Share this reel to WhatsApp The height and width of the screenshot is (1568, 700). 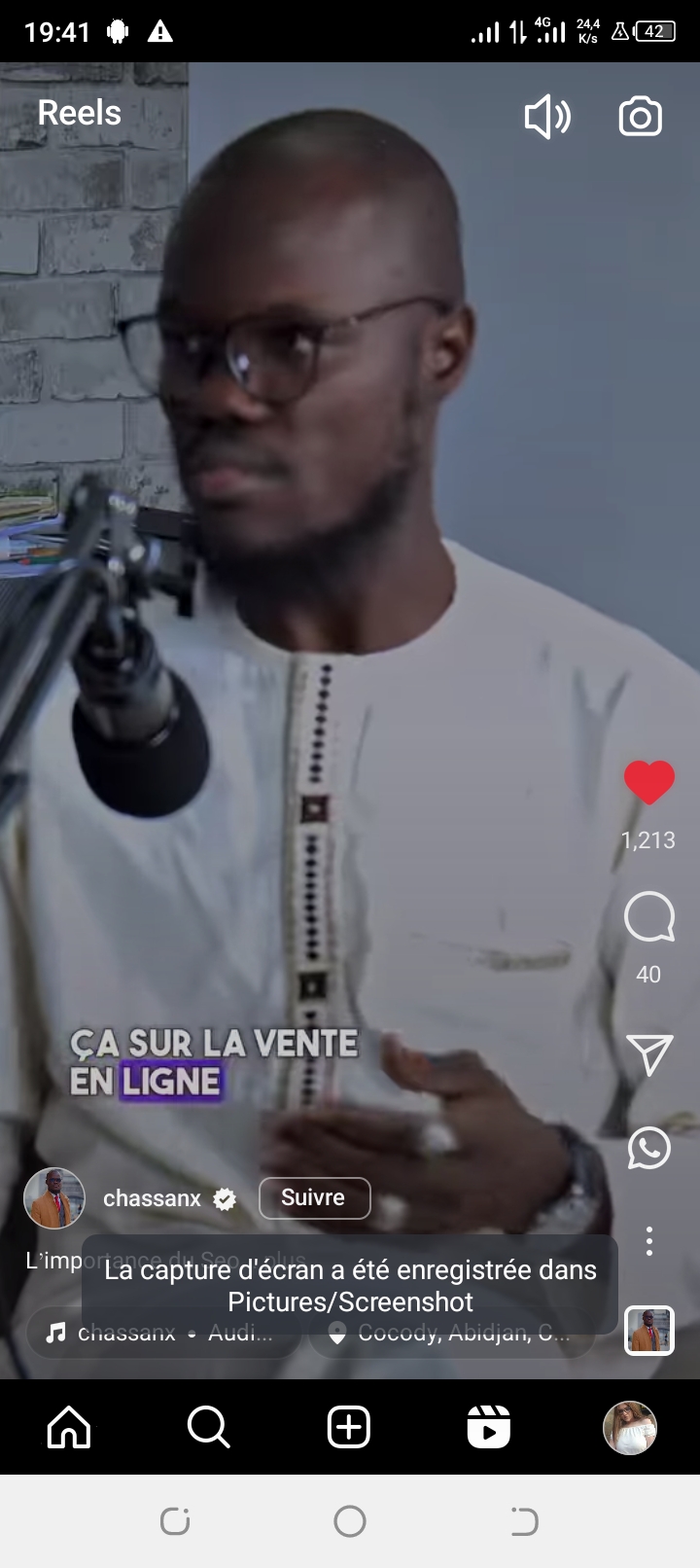pos(648,1148)
